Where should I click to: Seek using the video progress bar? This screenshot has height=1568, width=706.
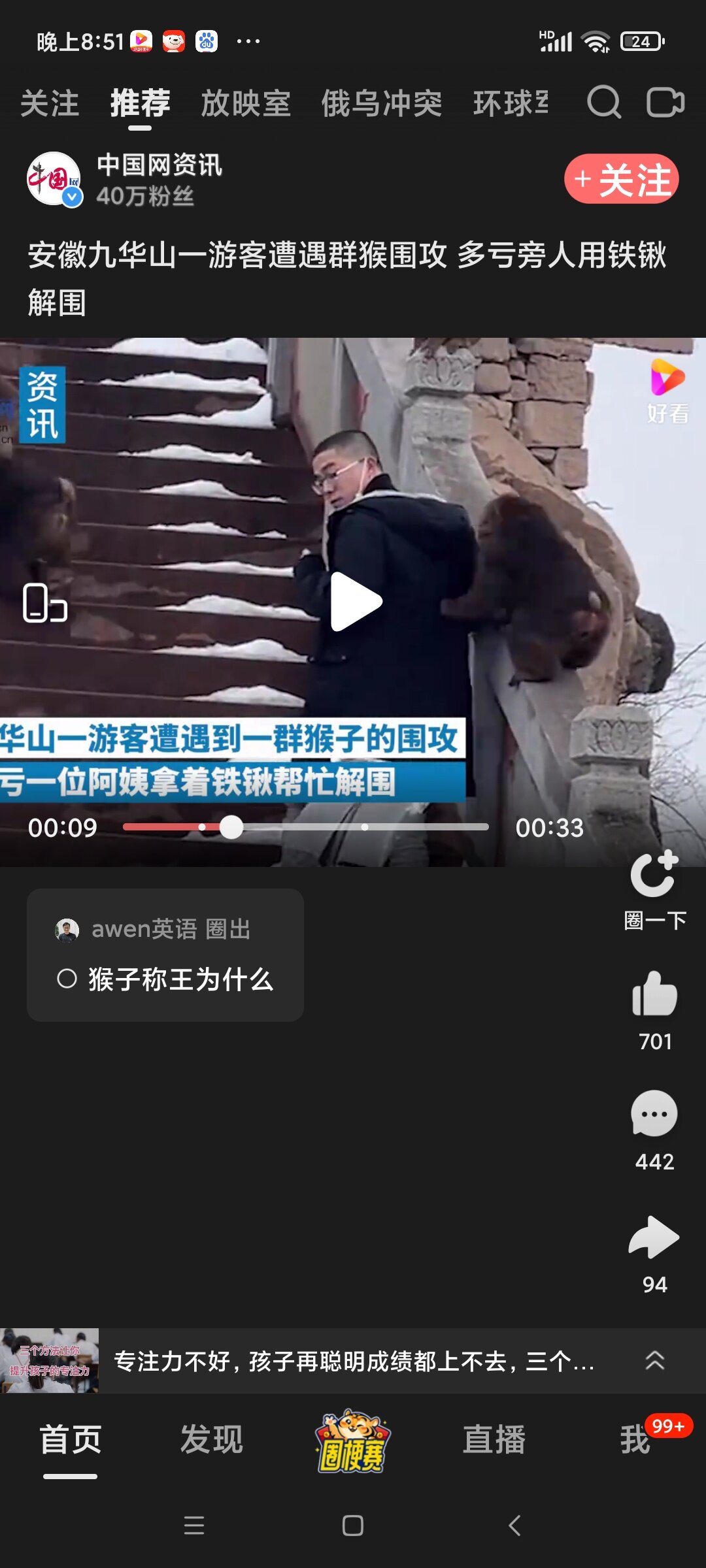305,827
